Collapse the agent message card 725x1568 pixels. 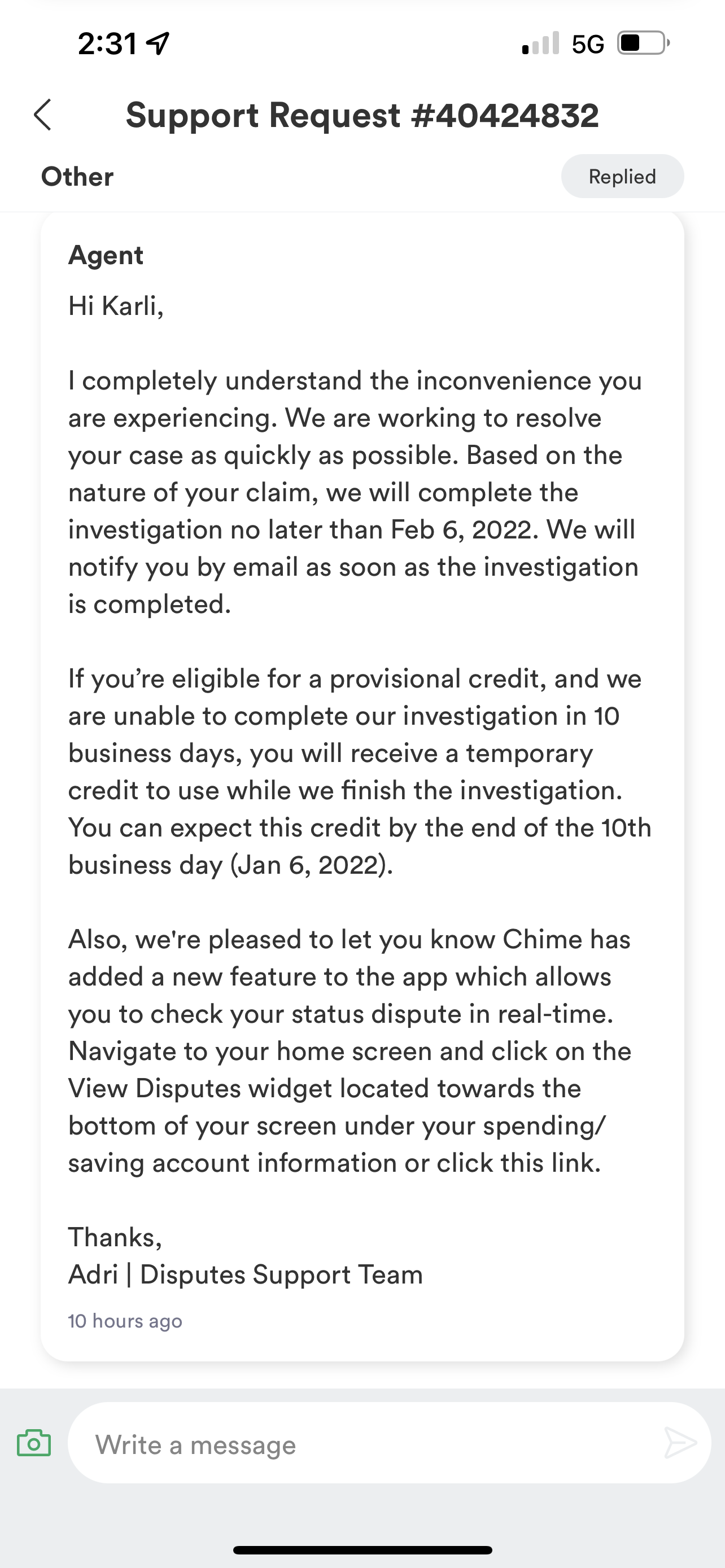click(362, 791)
